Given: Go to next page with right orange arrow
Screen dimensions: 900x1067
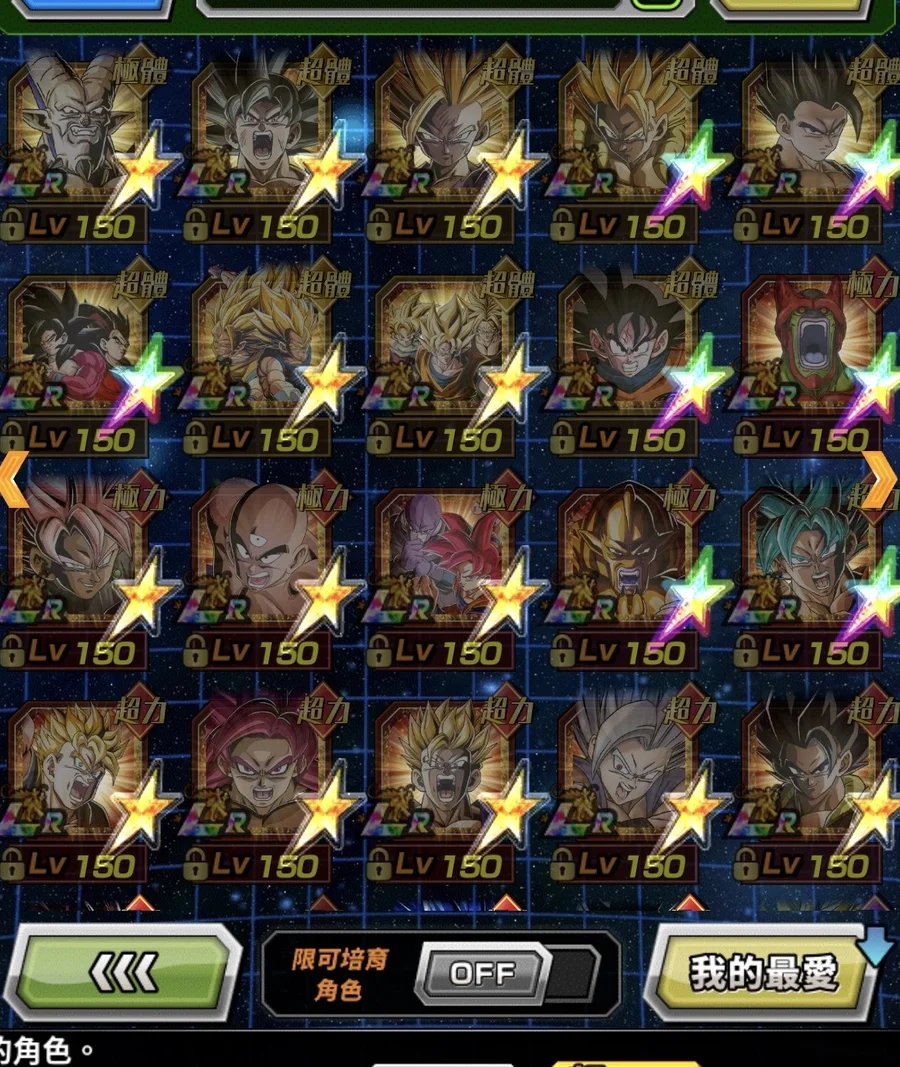Looking at the screenshot, I should coord(880,482).
